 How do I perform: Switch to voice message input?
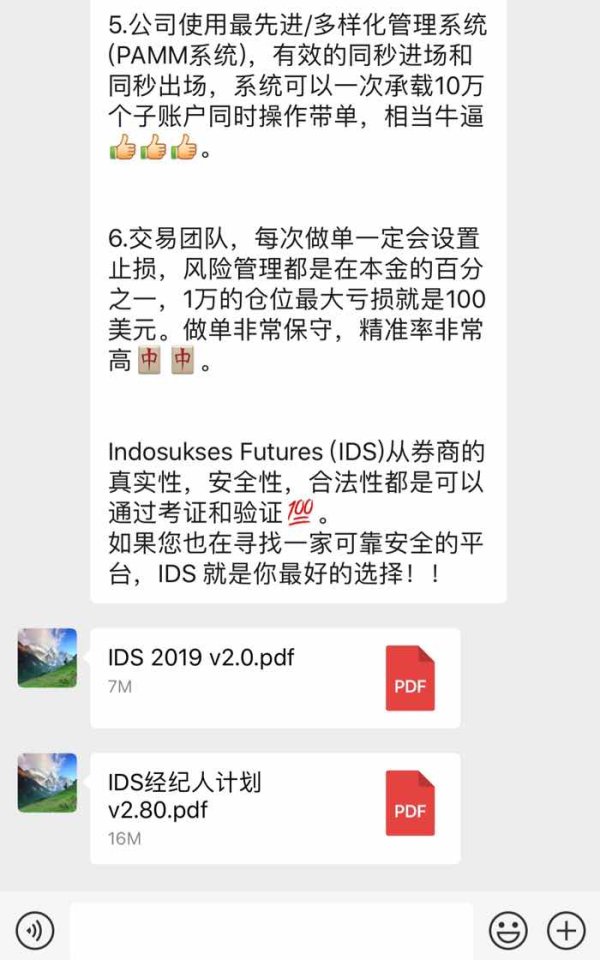tap(35, 931)
